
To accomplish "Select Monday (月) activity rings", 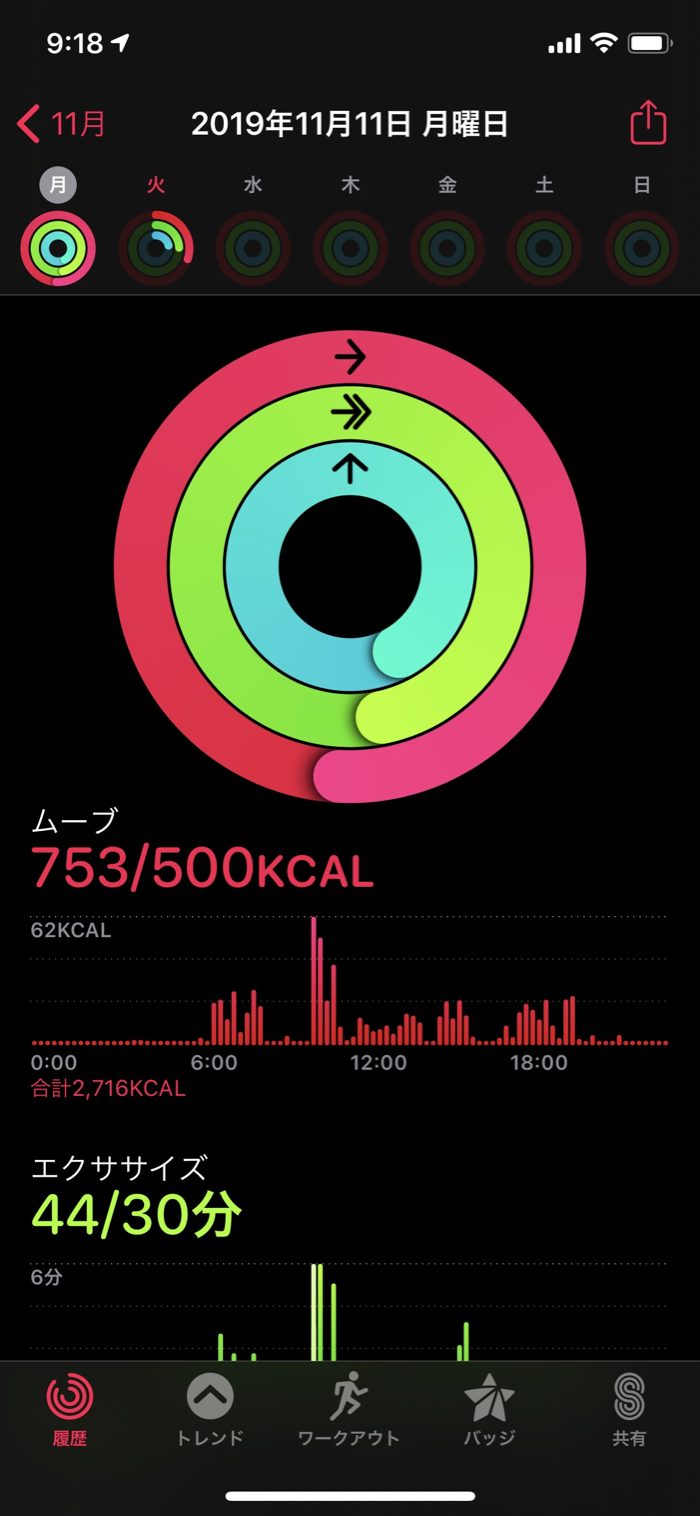I will point(58,248).
